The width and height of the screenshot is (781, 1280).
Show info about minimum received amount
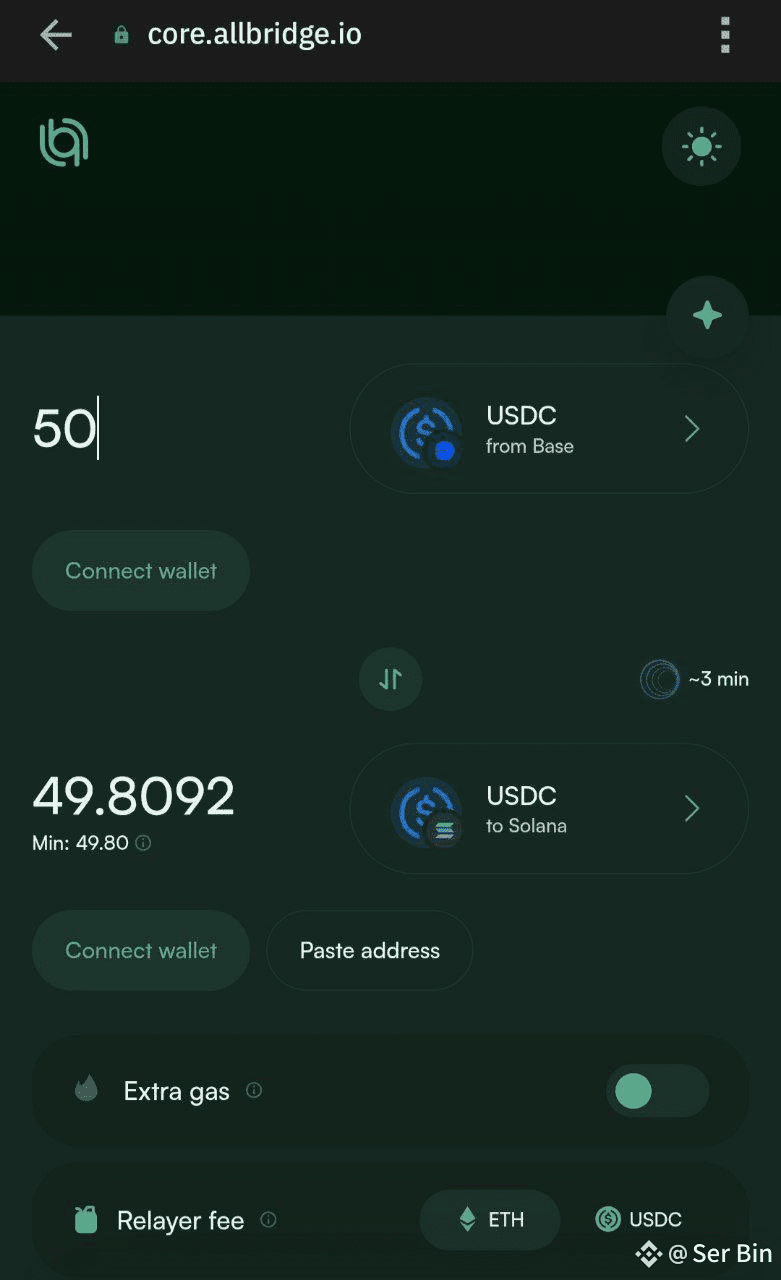click(x=143, y=843)
